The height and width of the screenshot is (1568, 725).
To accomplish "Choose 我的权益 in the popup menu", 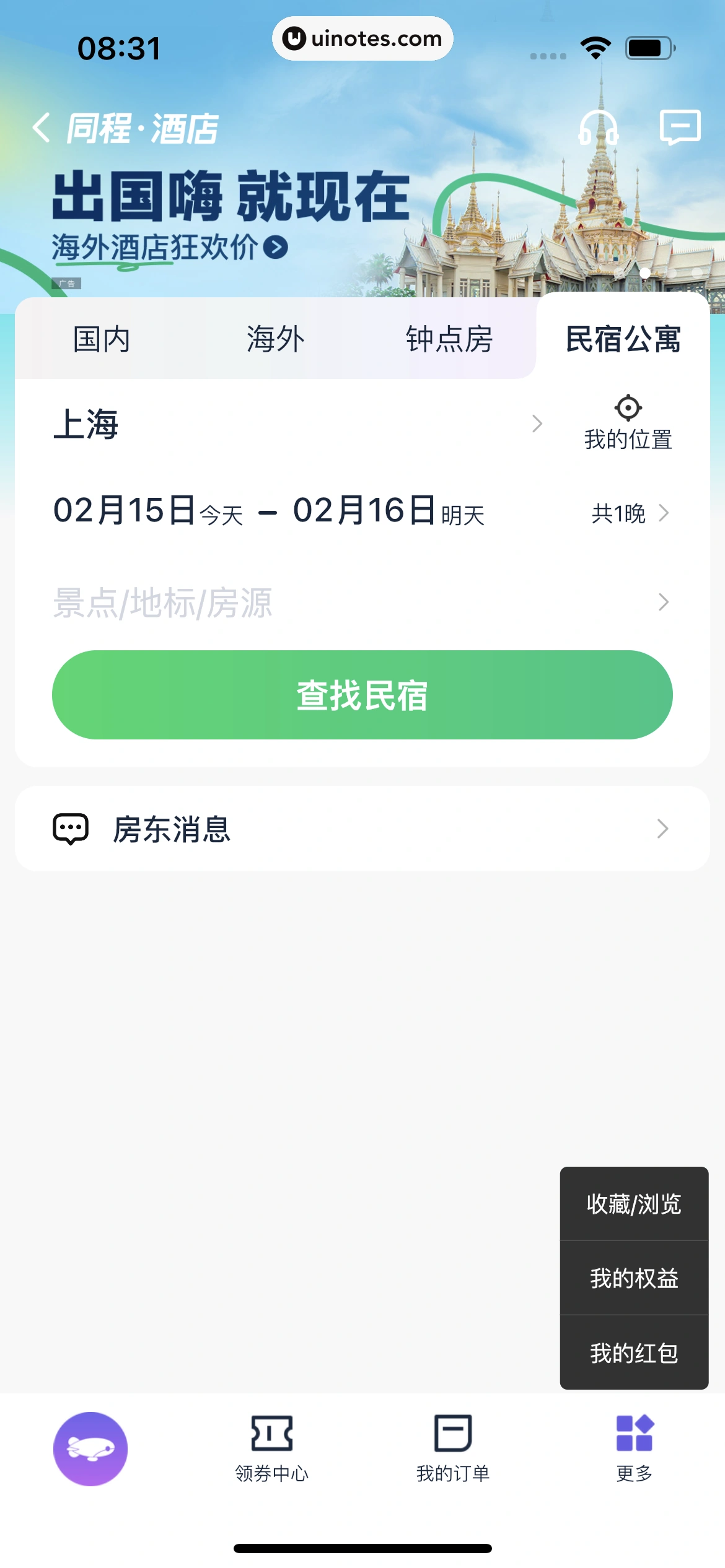I will pos(634,1278).
